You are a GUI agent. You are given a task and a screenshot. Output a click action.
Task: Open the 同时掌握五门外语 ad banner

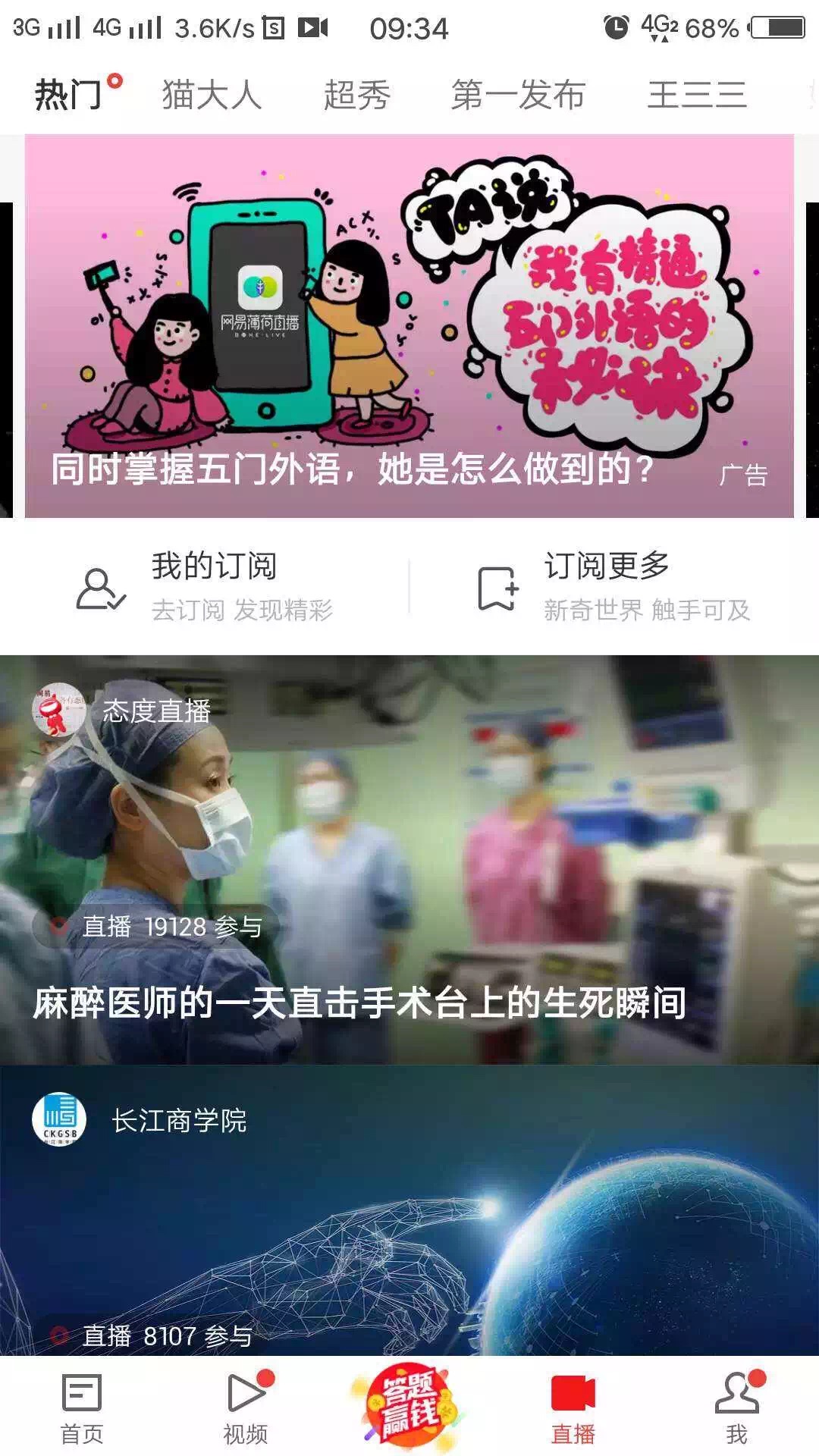409,326
